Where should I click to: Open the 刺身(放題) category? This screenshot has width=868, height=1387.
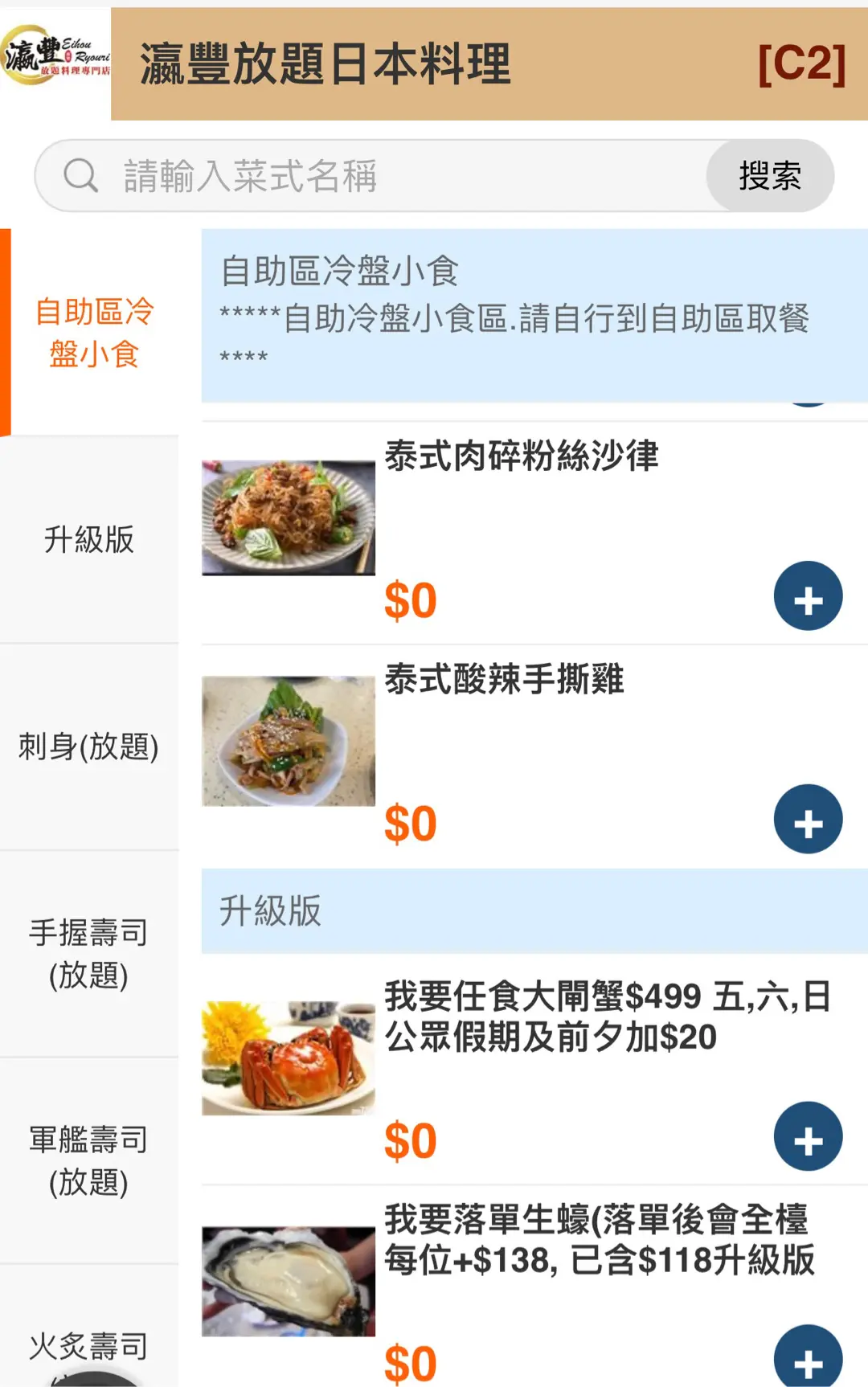click(x=89, y=747)
